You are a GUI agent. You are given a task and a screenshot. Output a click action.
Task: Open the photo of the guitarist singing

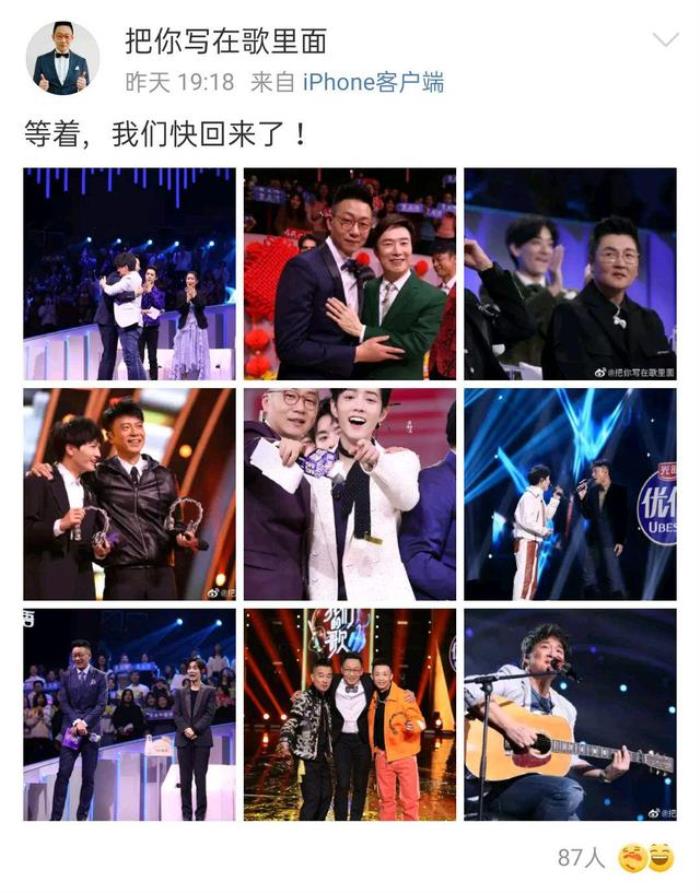click(570, 714)
